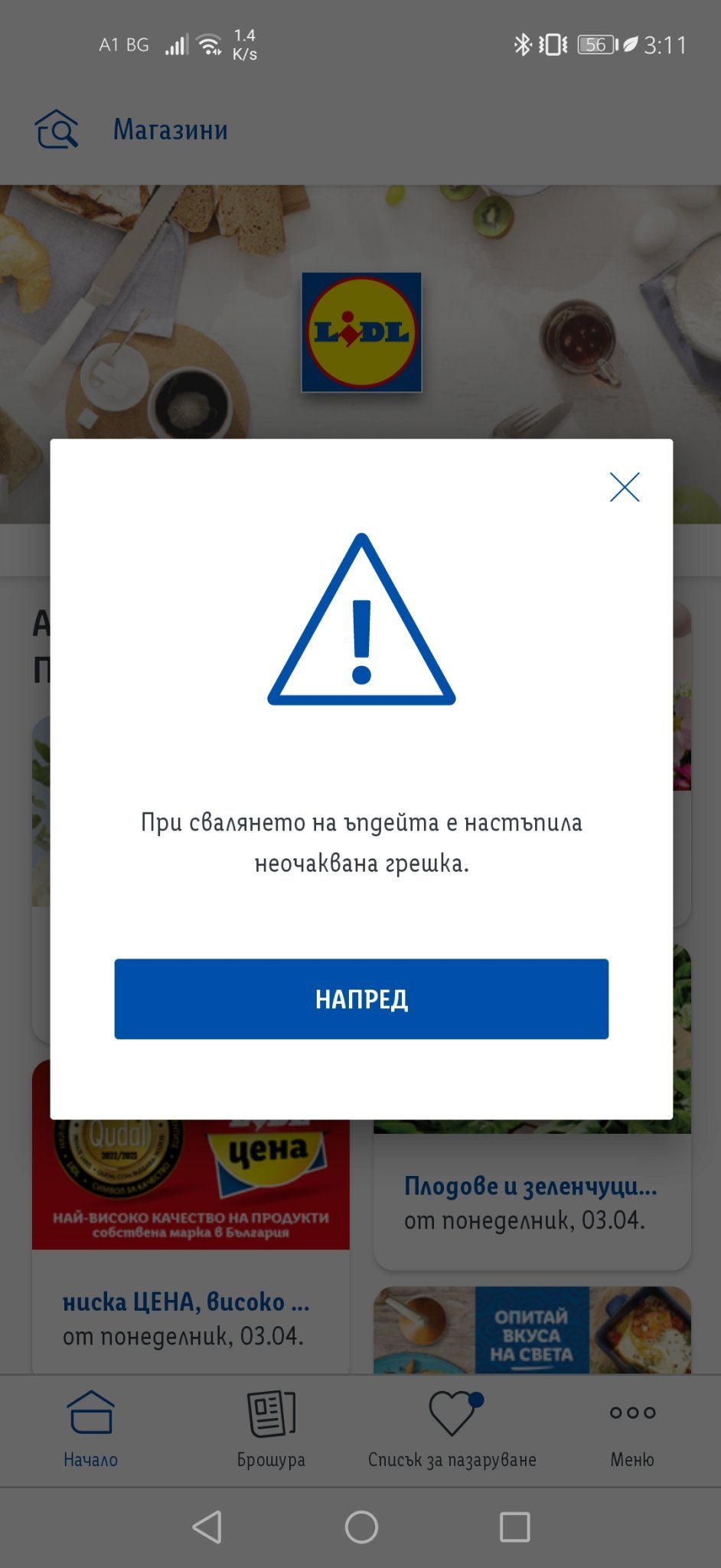This screenshot has height=1568, width=721.
Task: Switch to the Брошура tab
Action: point(271,1429)
